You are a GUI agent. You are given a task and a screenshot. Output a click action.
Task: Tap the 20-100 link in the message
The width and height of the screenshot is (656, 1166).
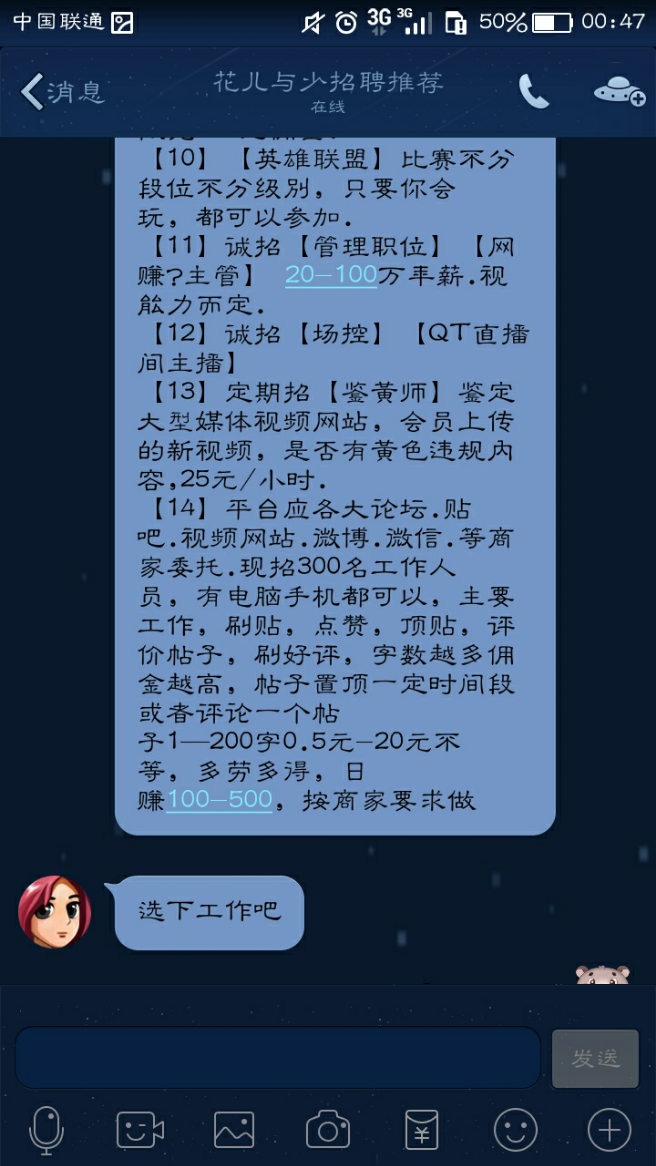pos(331,275)
